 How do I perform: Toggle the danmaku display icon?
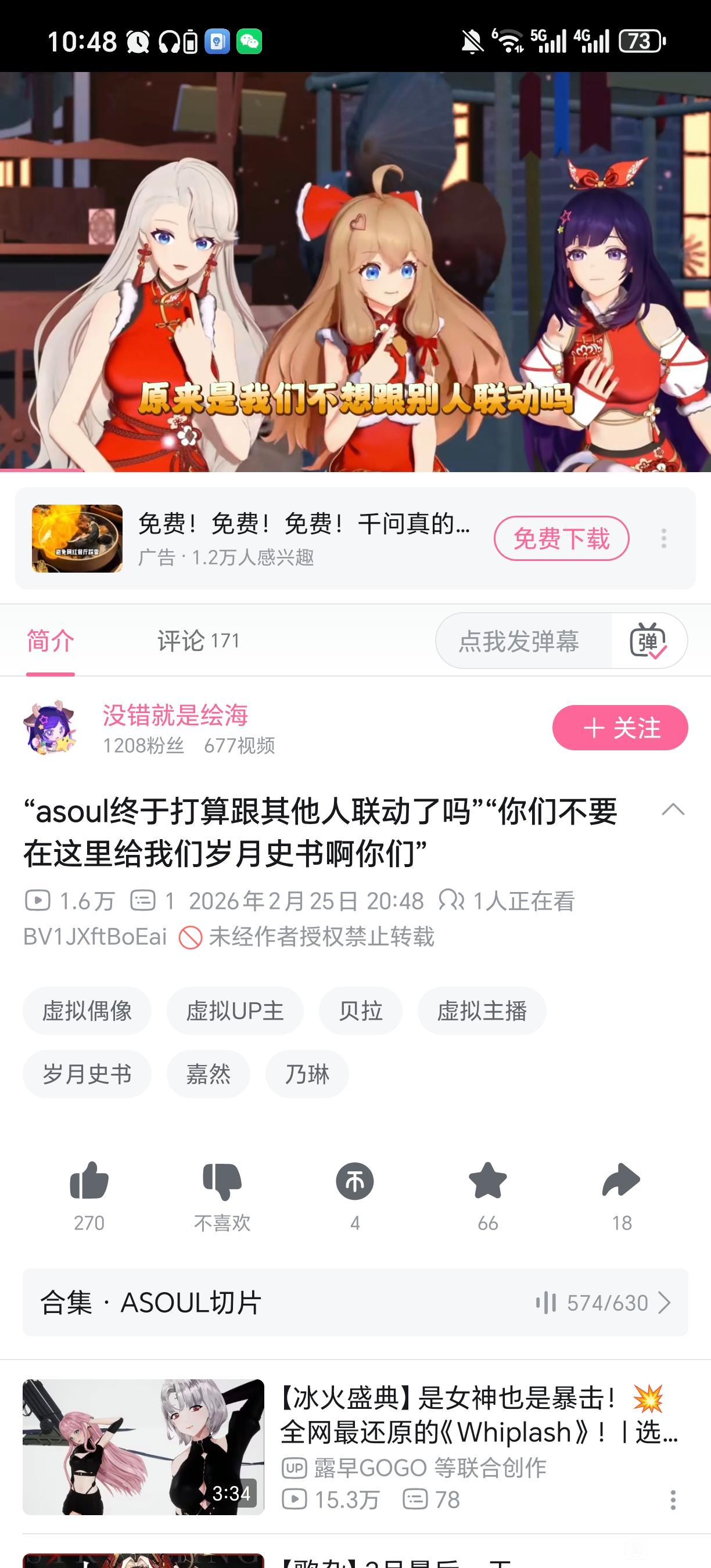pyautogui.click(x=648, y=641)
